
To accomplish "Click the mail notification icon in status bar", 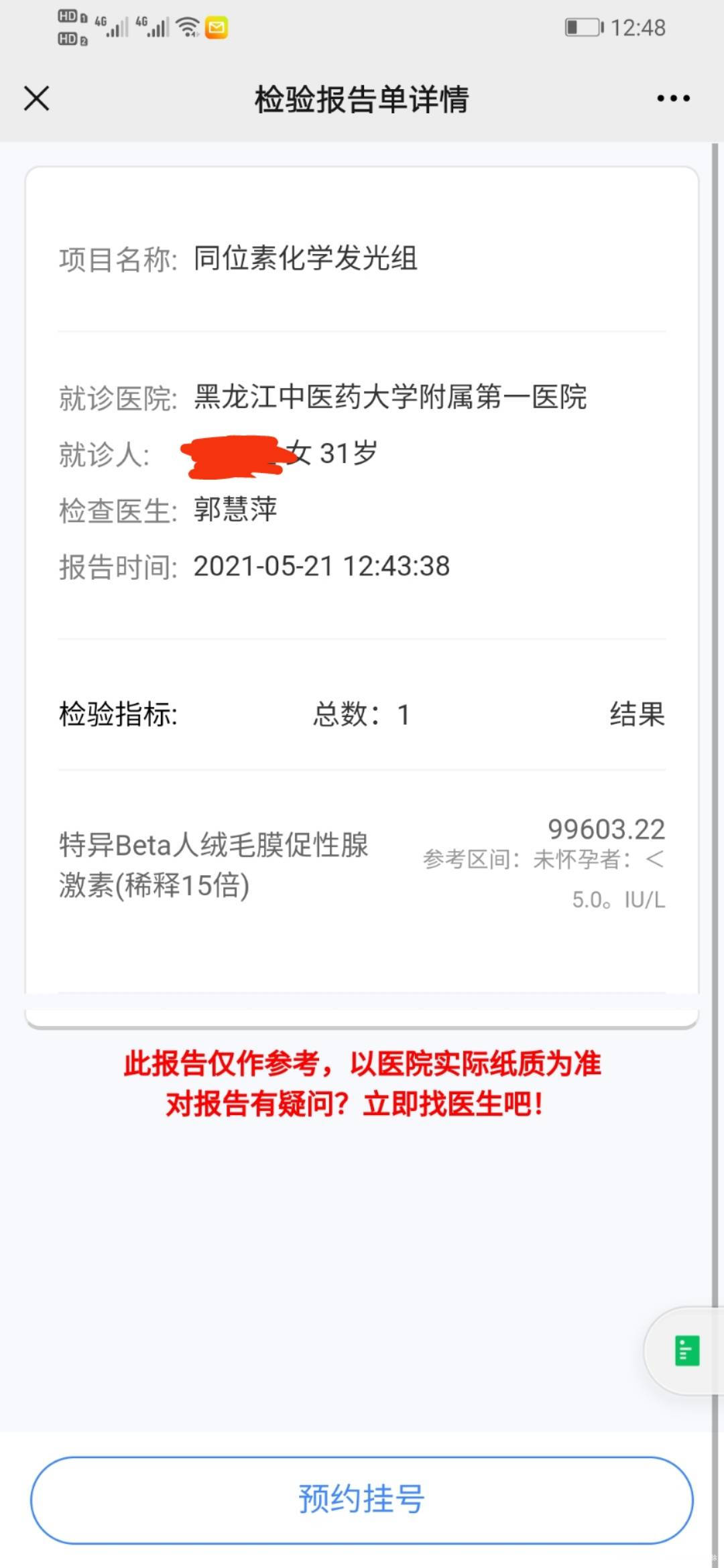I will (x=216, y=28).
